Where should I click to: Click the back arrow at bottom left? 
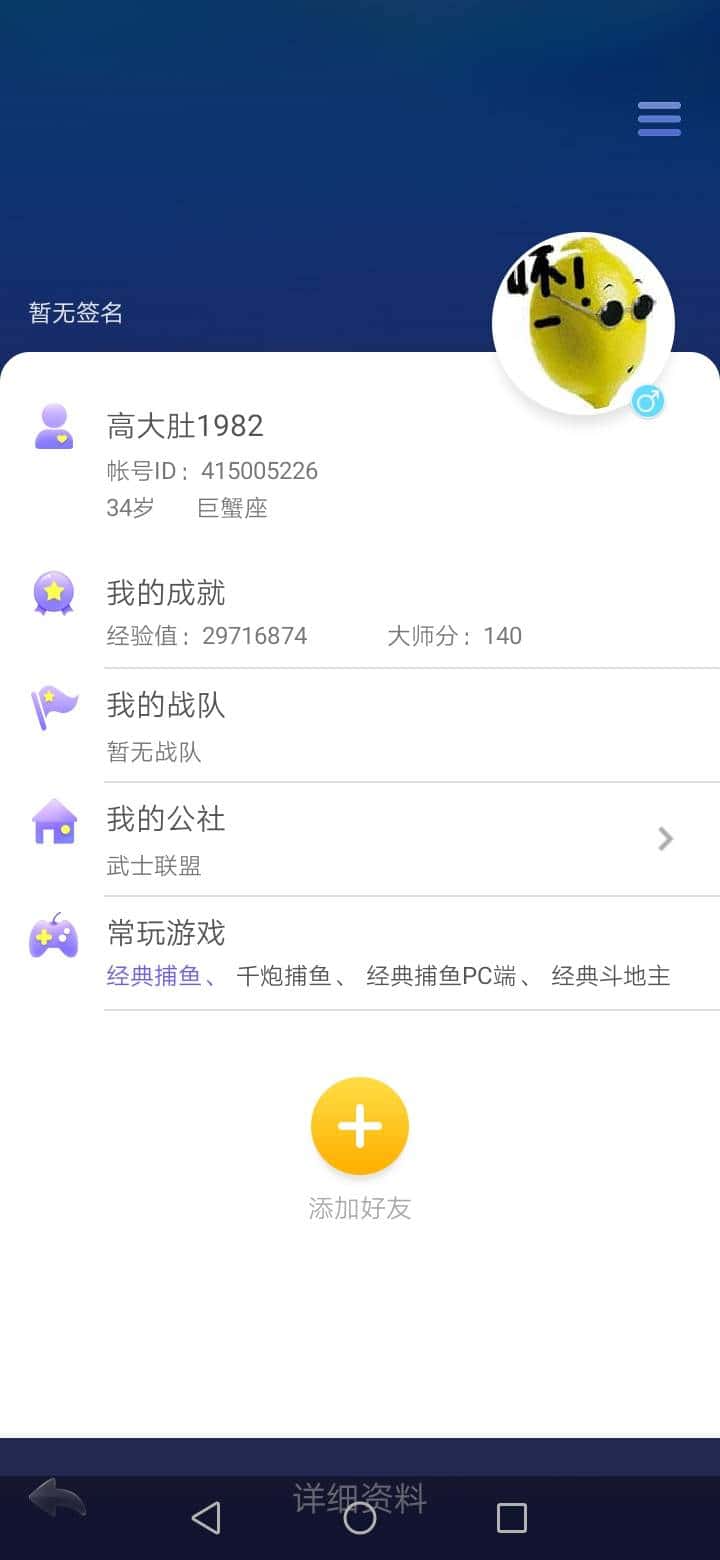click(x=57, y=1498)
